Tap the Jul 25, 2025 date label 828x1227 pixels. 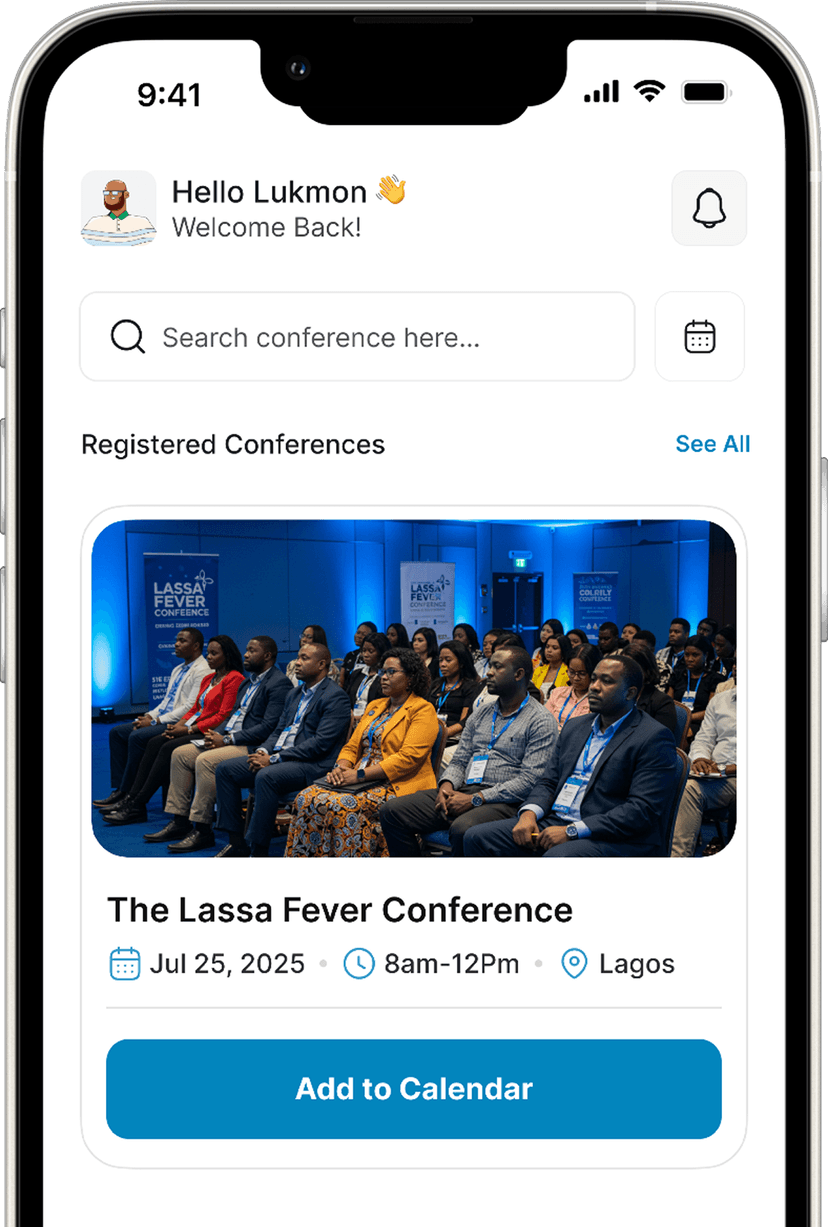click(228, 963)
